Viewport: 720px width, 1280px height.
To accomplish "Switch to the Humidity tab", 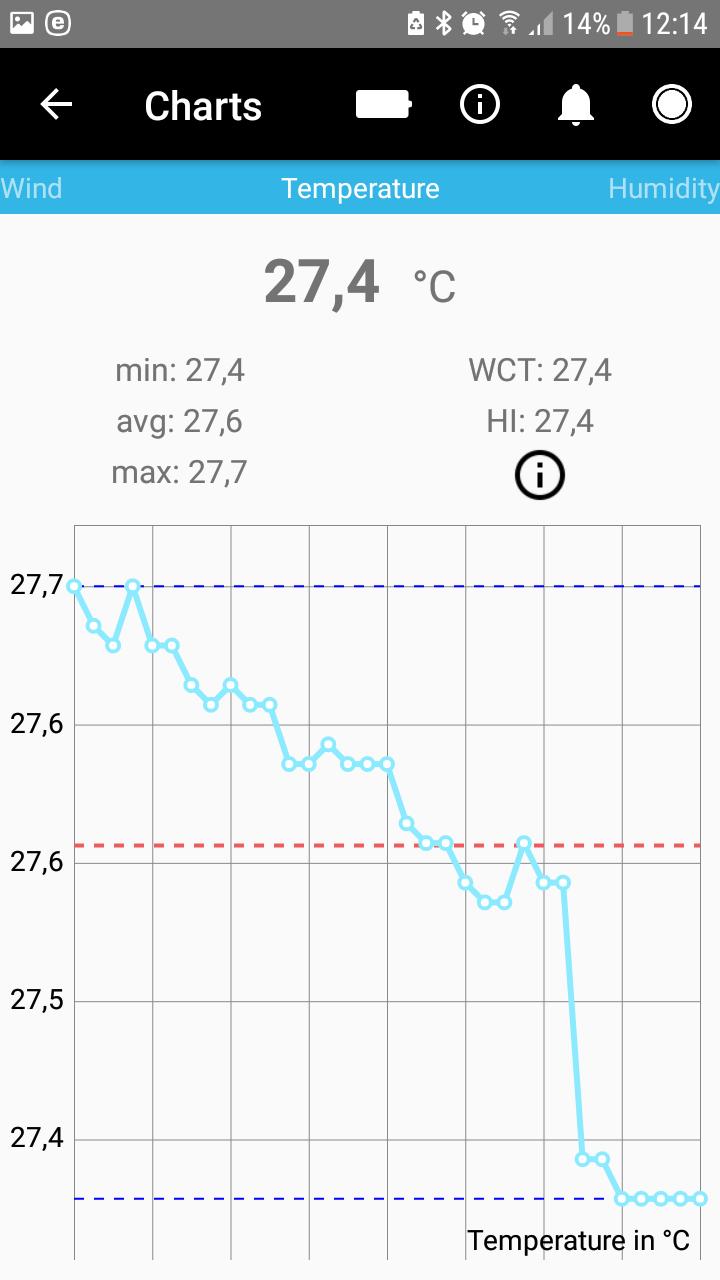I will pyautogui.click(x=663, y=188).
